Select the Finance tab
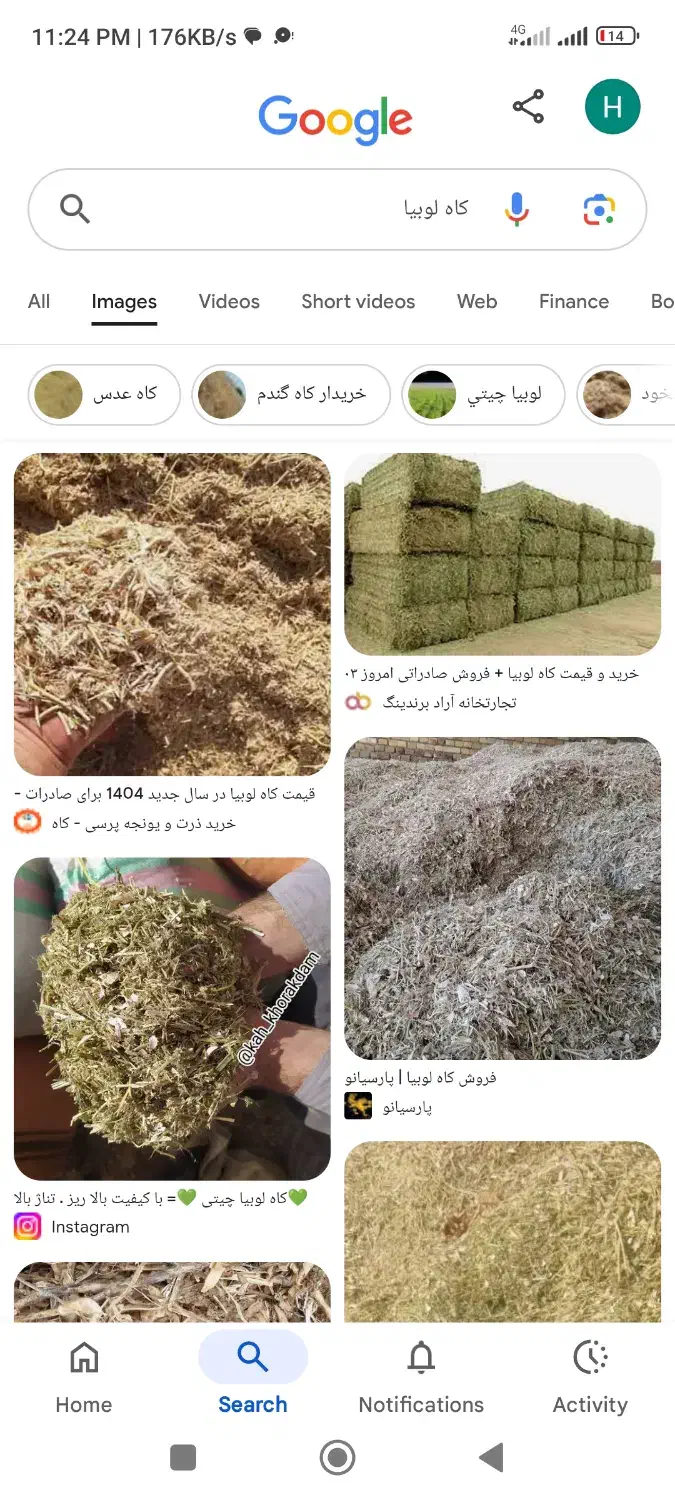 coord(574,302)
